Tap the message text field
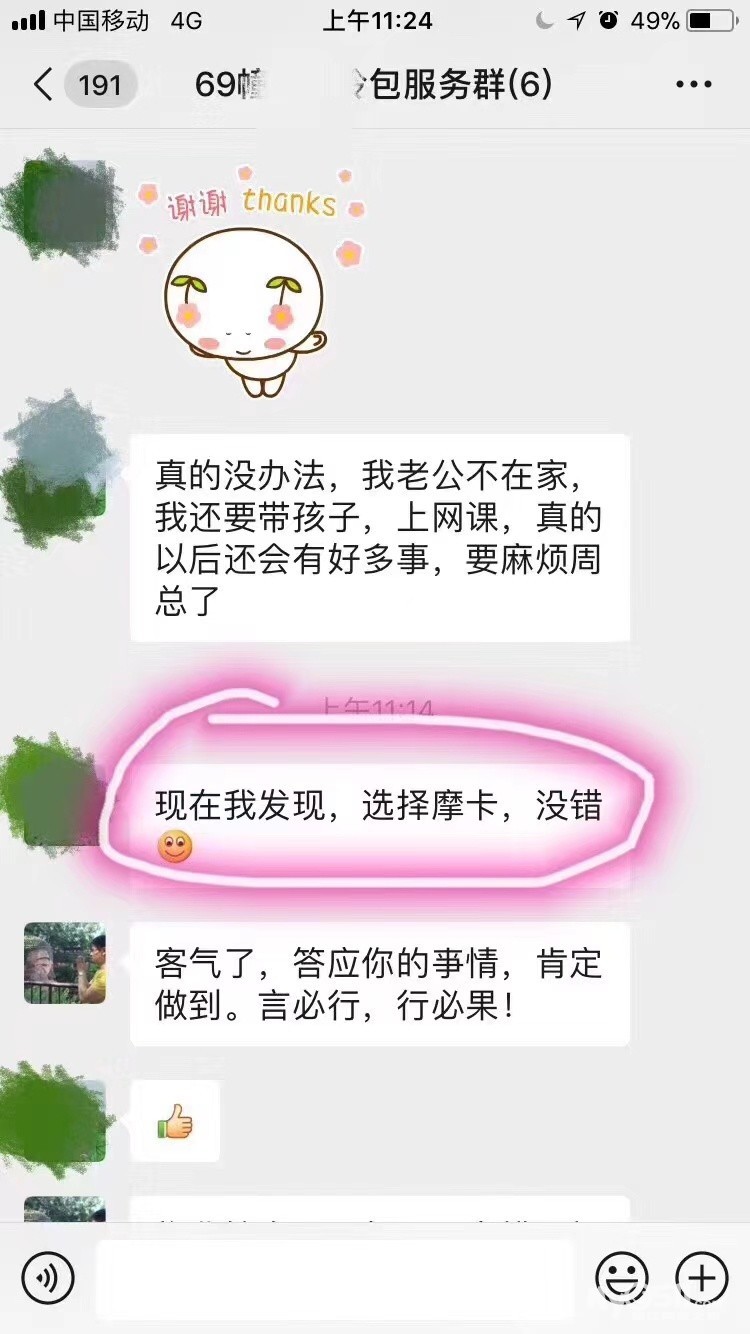The image size is (750, 1334). 335,1278
